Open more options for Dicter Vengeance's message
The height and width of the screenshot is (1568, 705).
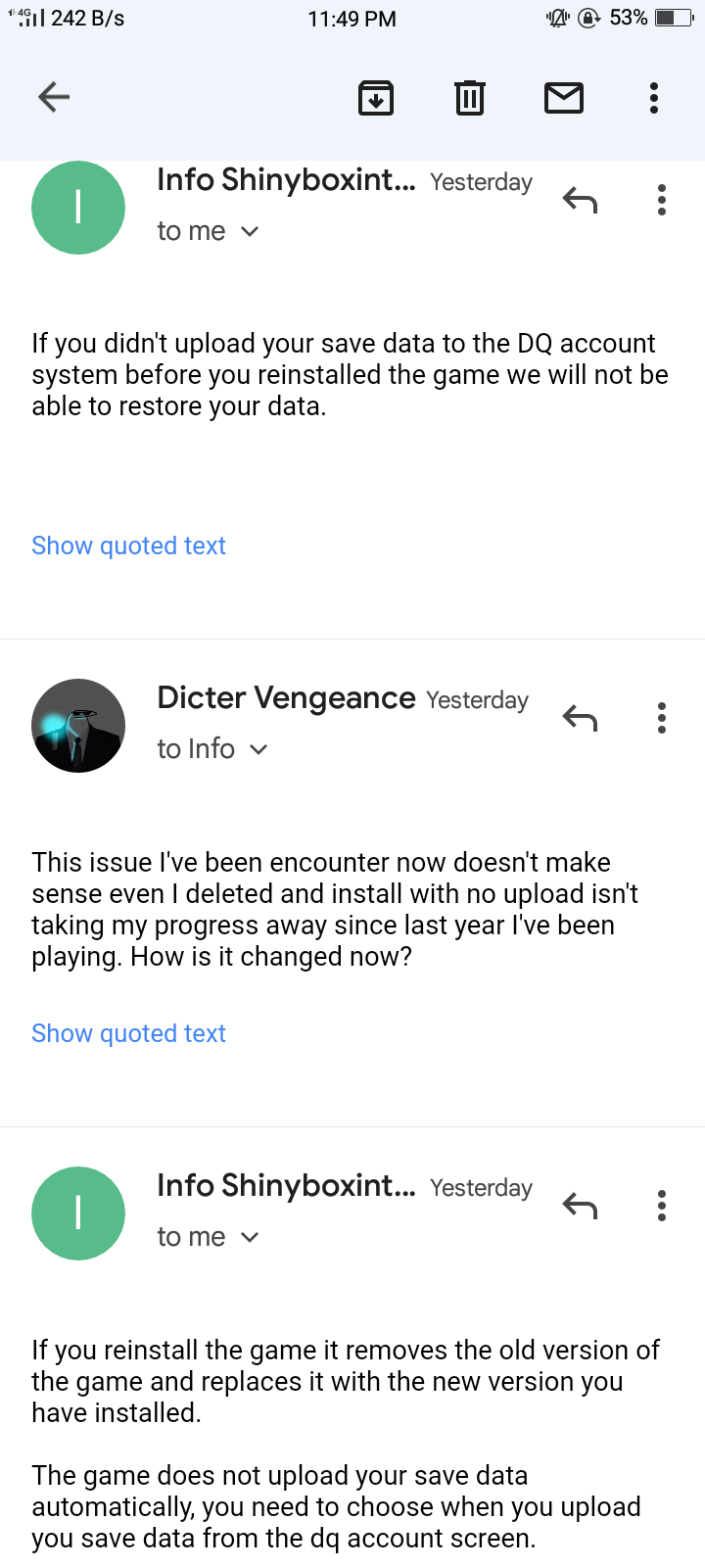[x=662, y=718]
